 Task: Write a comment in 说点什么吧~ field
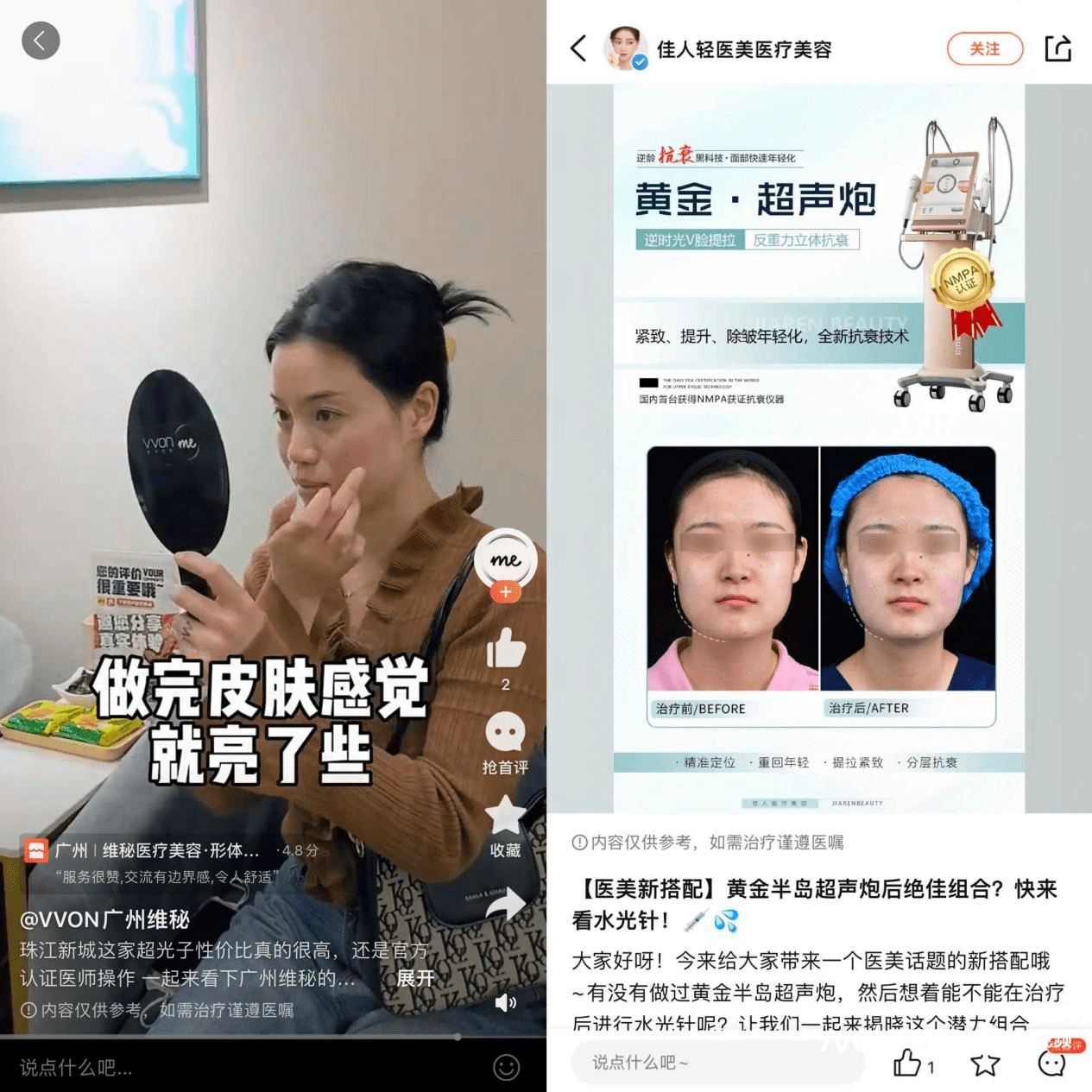(x=716, y=1063)
